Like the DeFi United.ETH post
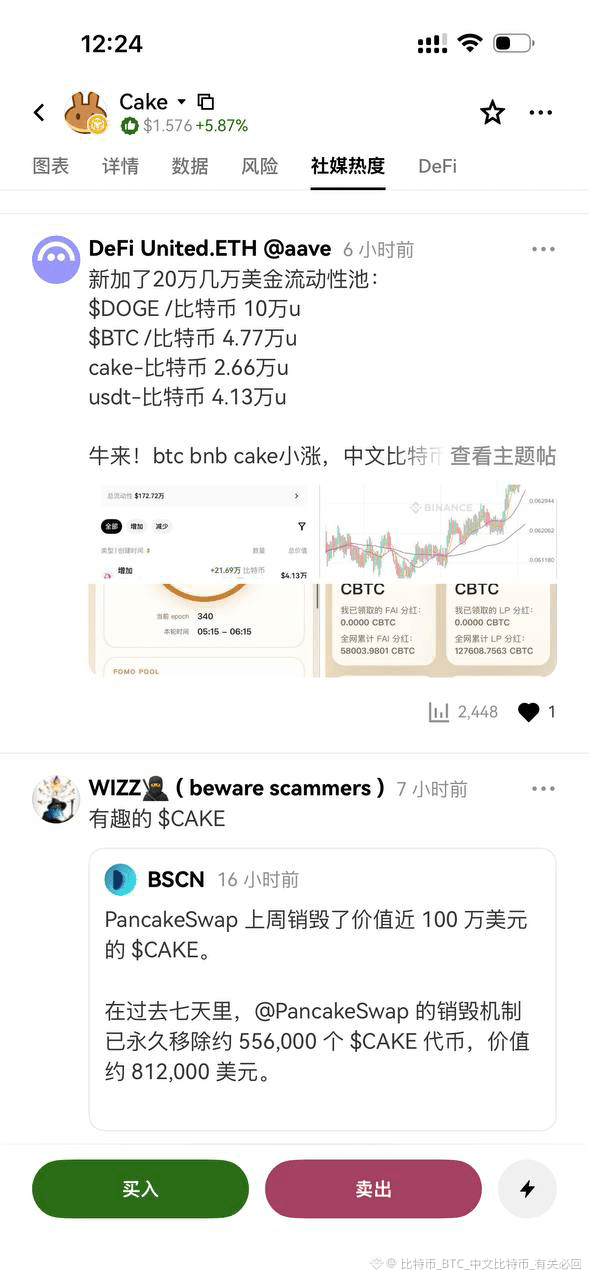589x1280 pixels. tap(529, 712)
